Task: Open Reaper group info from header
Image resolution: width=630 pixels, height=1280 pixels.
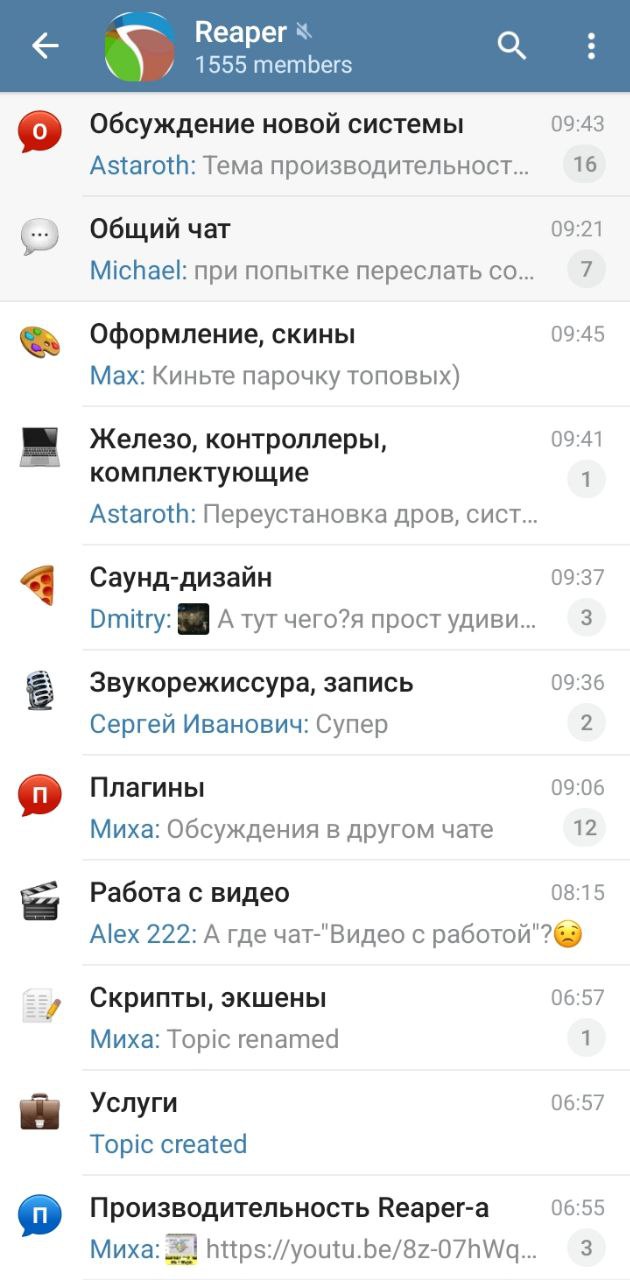Action: pyautogui.click(x=272, y=47)
